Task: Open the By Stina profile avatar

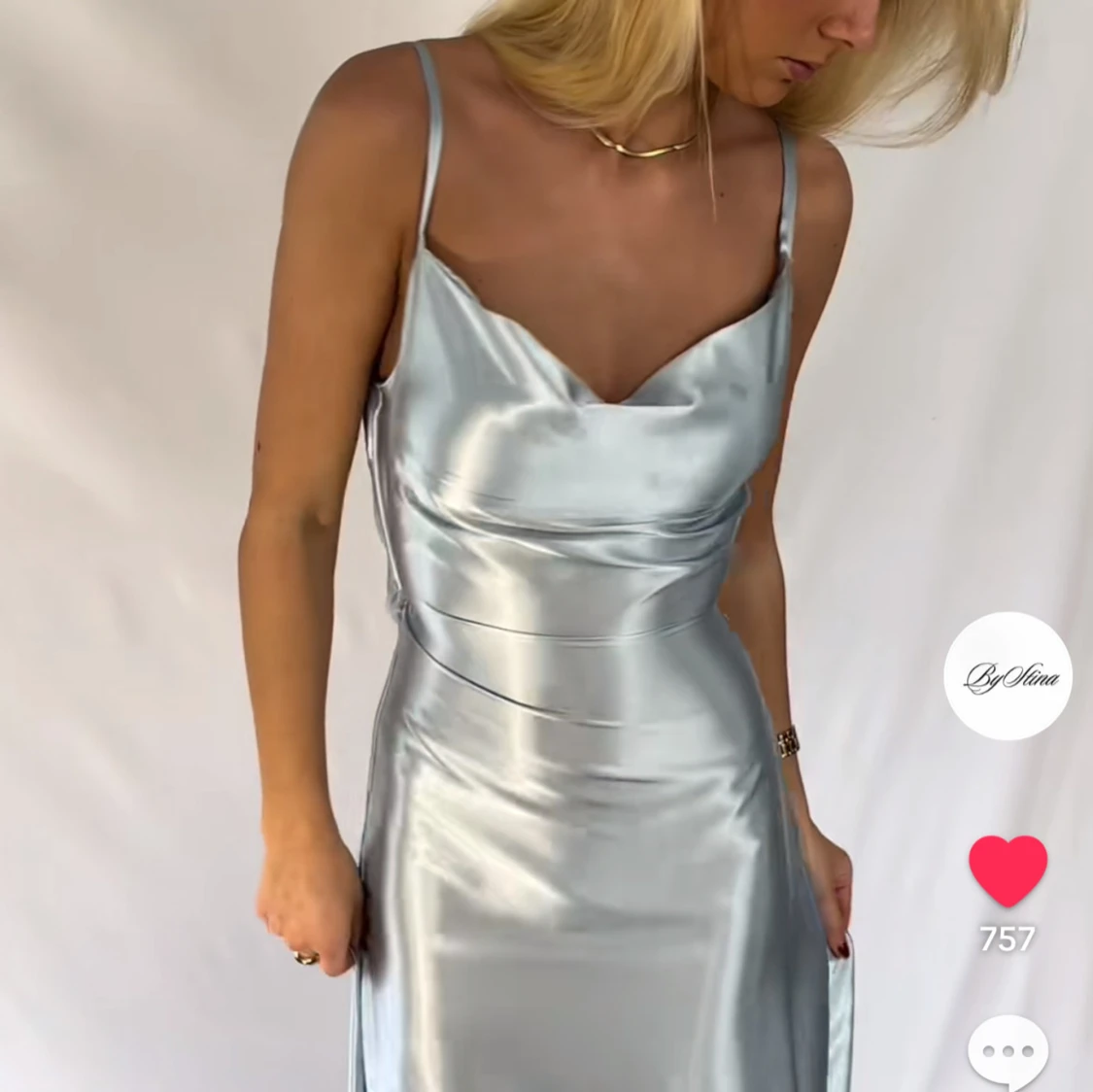Action: [x=1008, y=676]
